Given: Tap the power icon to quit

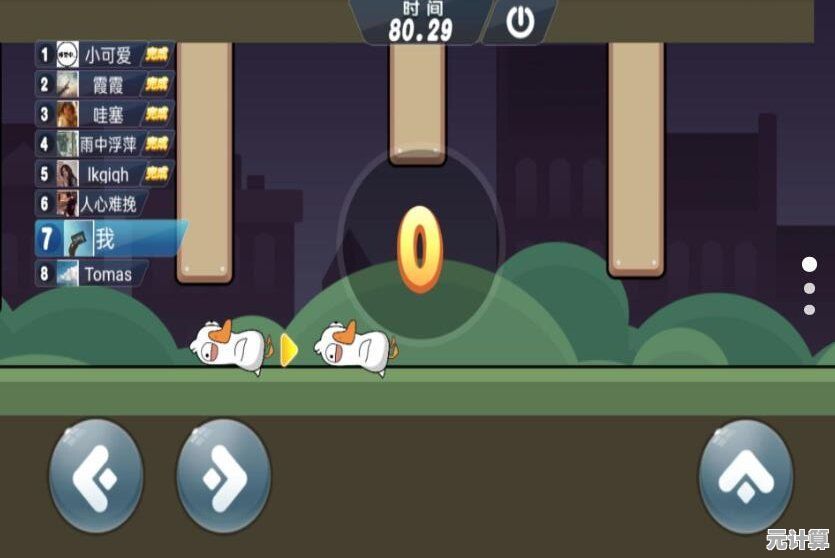Looking at the screenshot, I should click(x=520, y=22).
